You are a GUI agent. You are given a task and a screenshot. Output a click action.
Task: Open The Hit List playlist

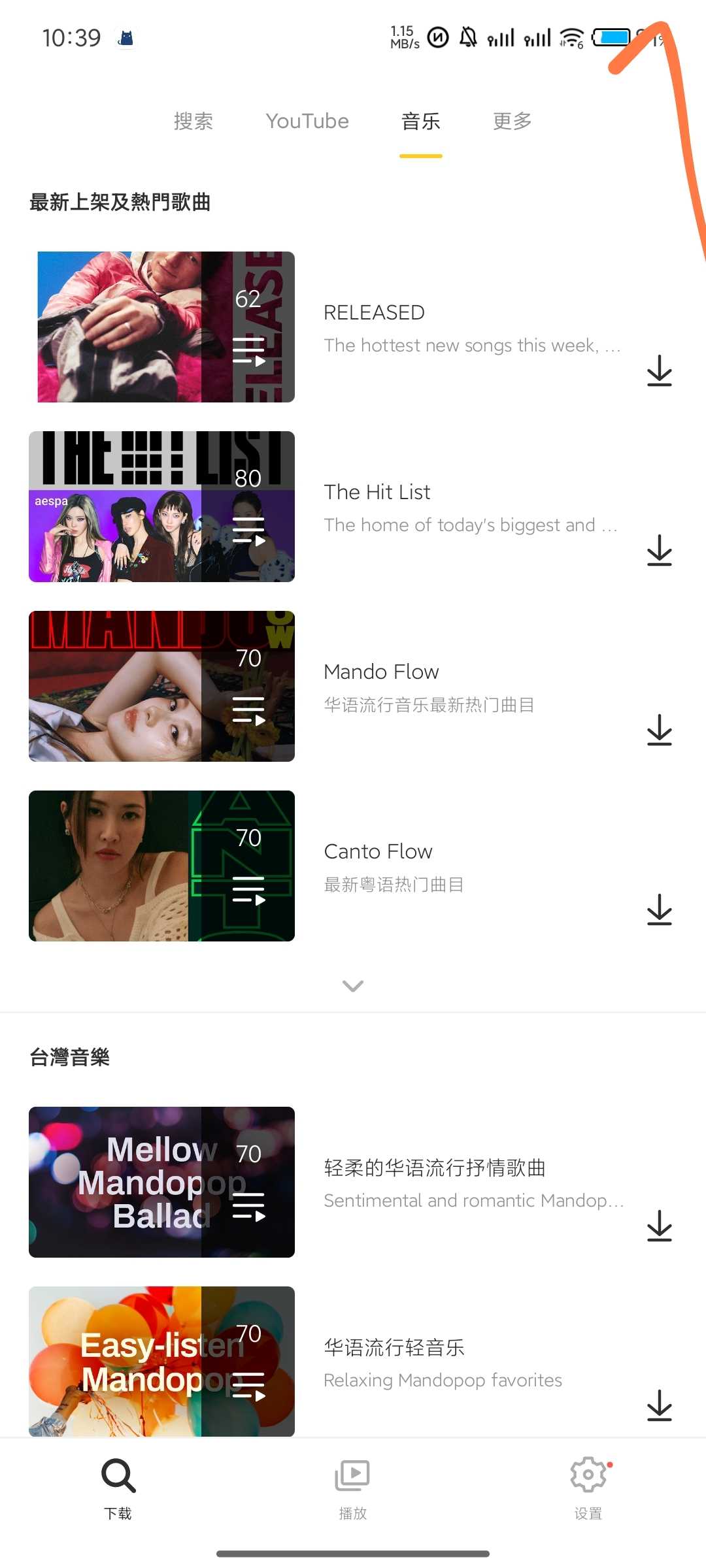click(x=161, y=506)
